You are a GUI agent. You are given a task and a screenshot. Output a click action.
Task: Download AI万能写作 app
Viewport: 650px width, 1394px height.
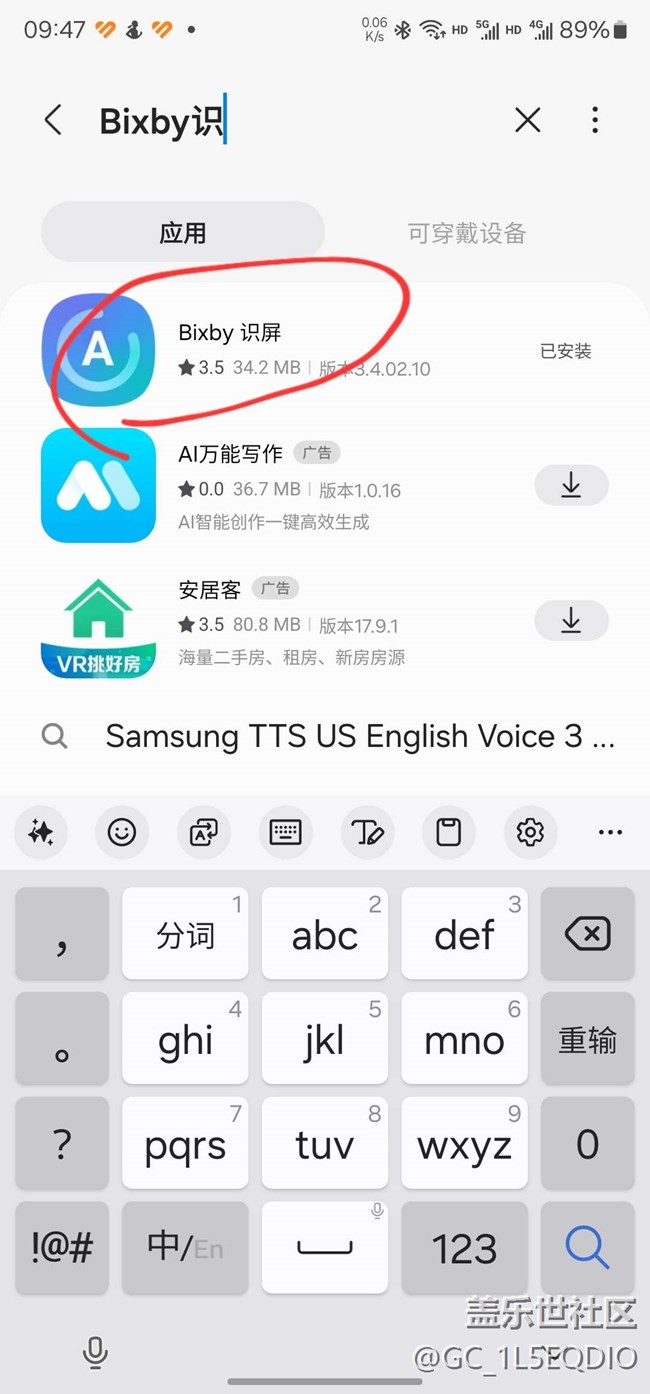(x=571, y=486)
